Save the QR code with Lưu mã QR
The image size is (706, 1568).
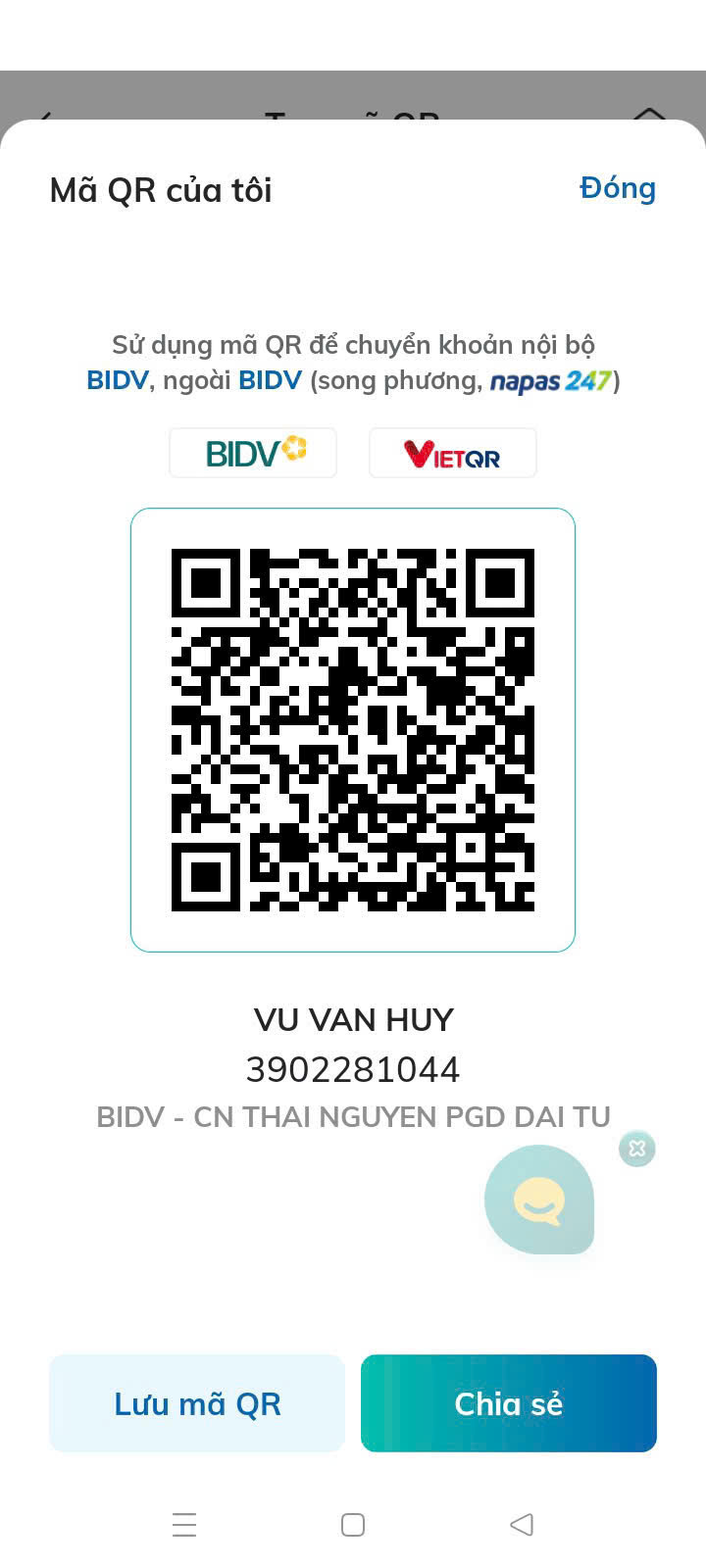coord(197,1403)
